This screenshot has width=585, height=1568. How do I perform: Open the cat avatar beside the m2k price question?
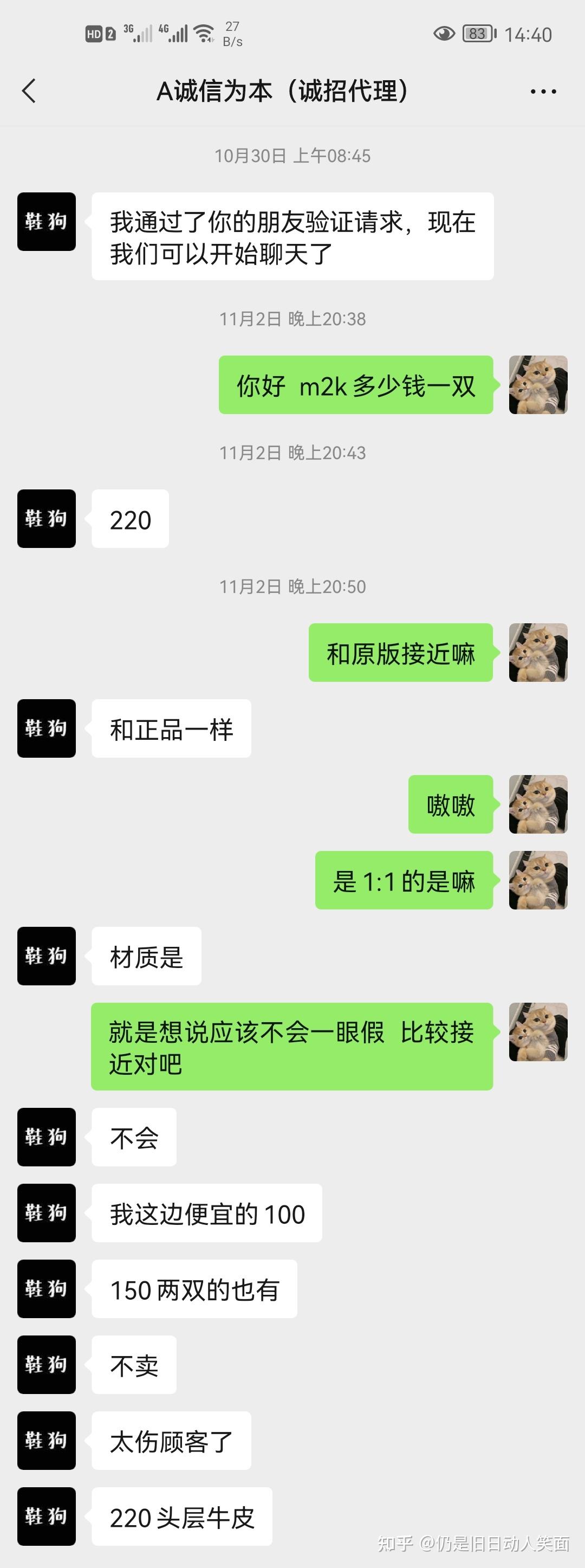(537, 385)
